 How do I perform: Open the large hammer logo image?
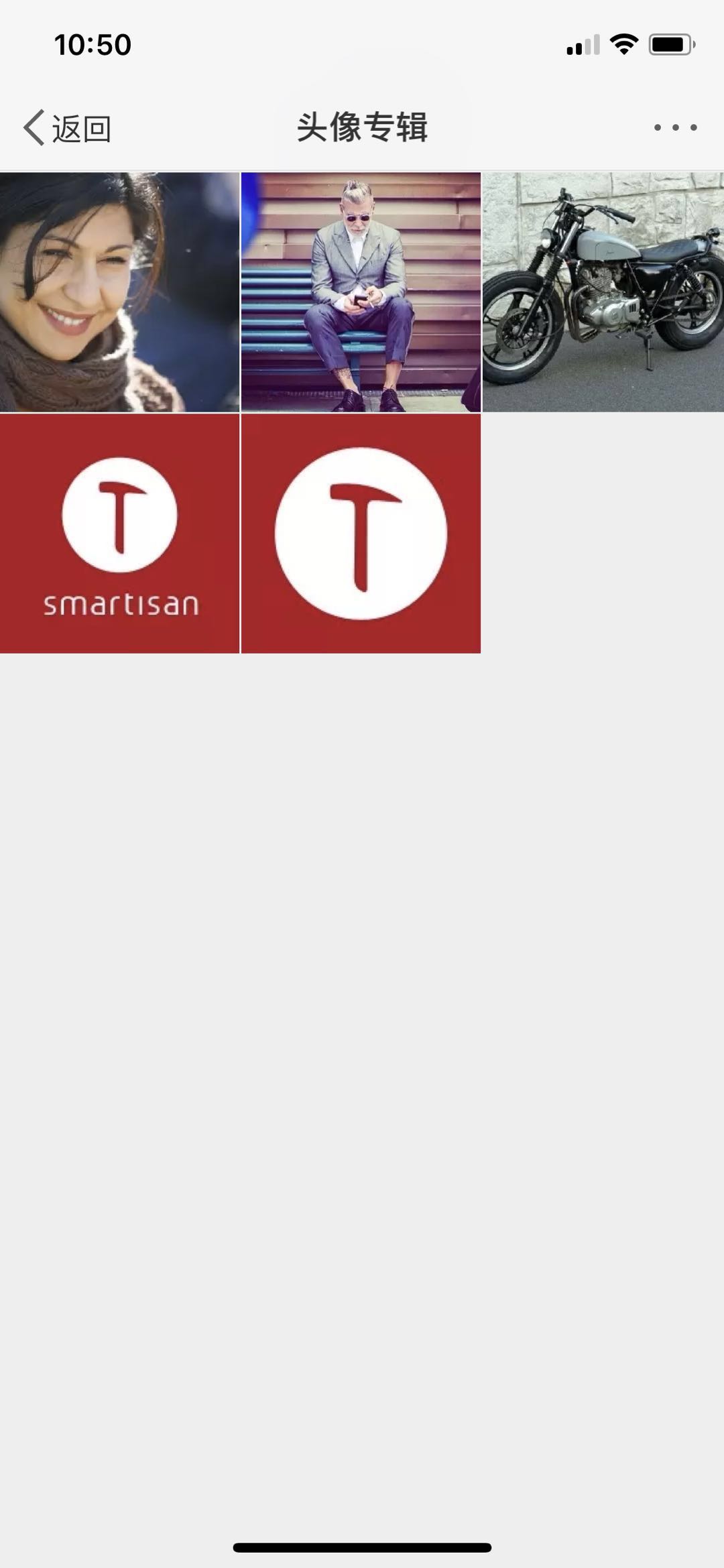(361, 534)
